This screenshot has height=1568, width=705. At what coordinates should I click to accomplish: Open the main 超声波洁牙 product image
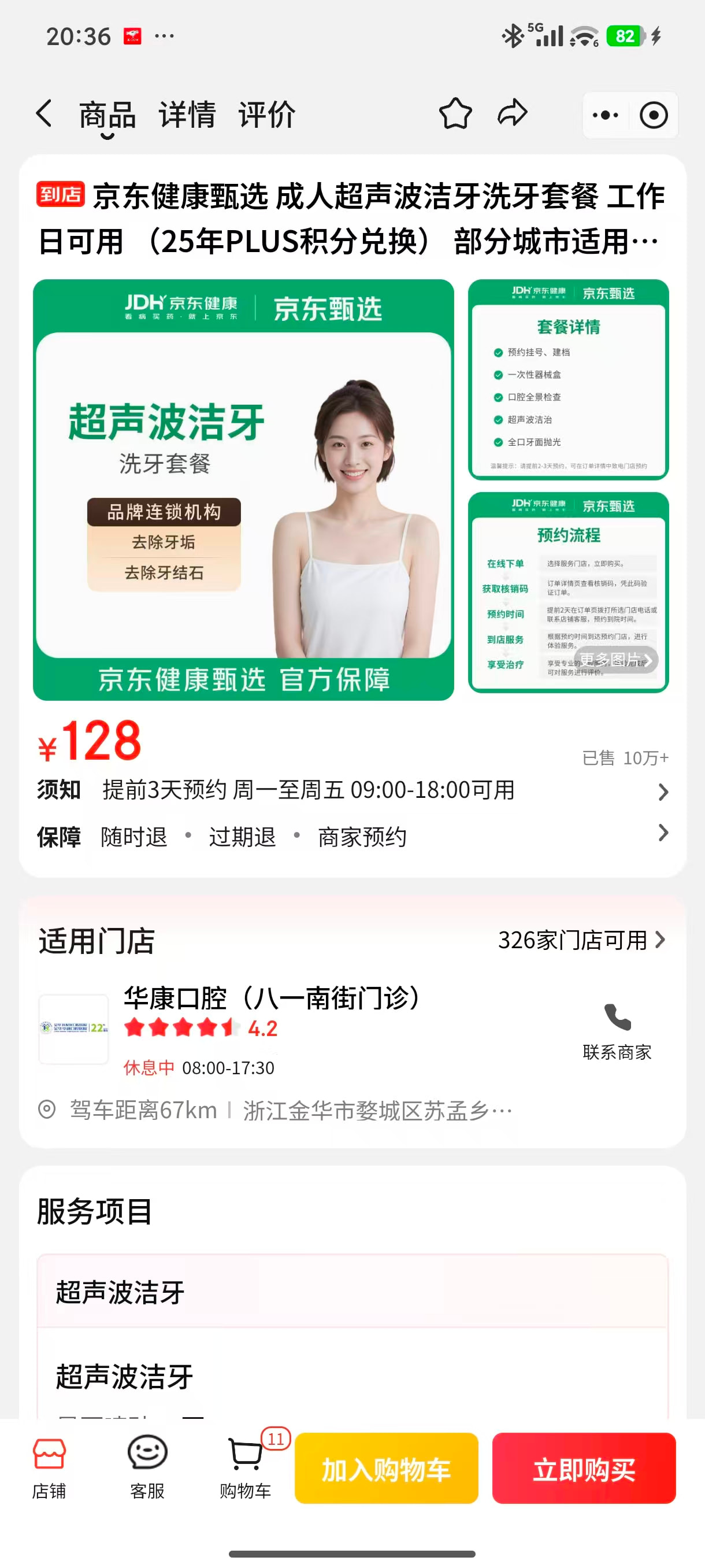click(243, 489)
